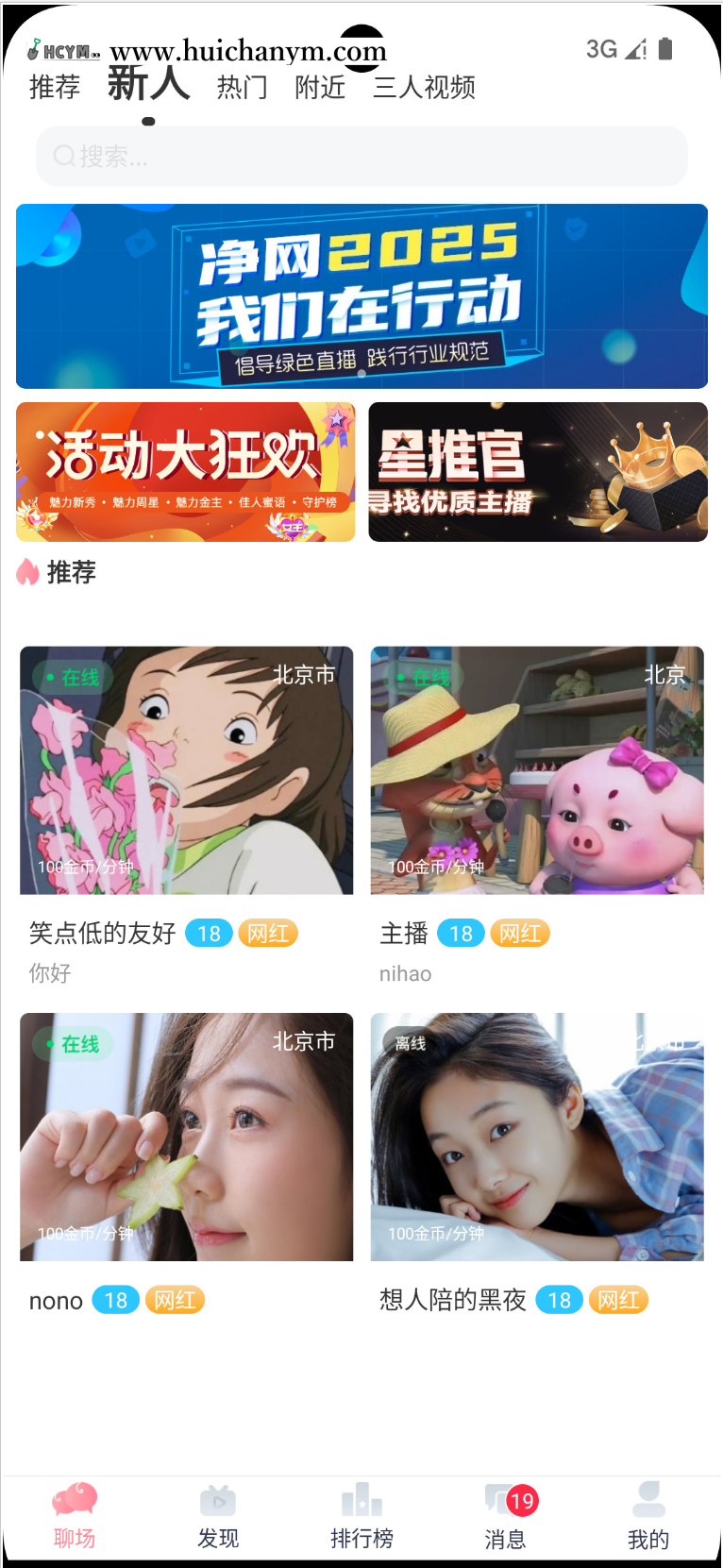The height and width of the screenshot is (1568, 723).
Task: Open the 聊场 chat hall icon
Action: point(75,1501)
